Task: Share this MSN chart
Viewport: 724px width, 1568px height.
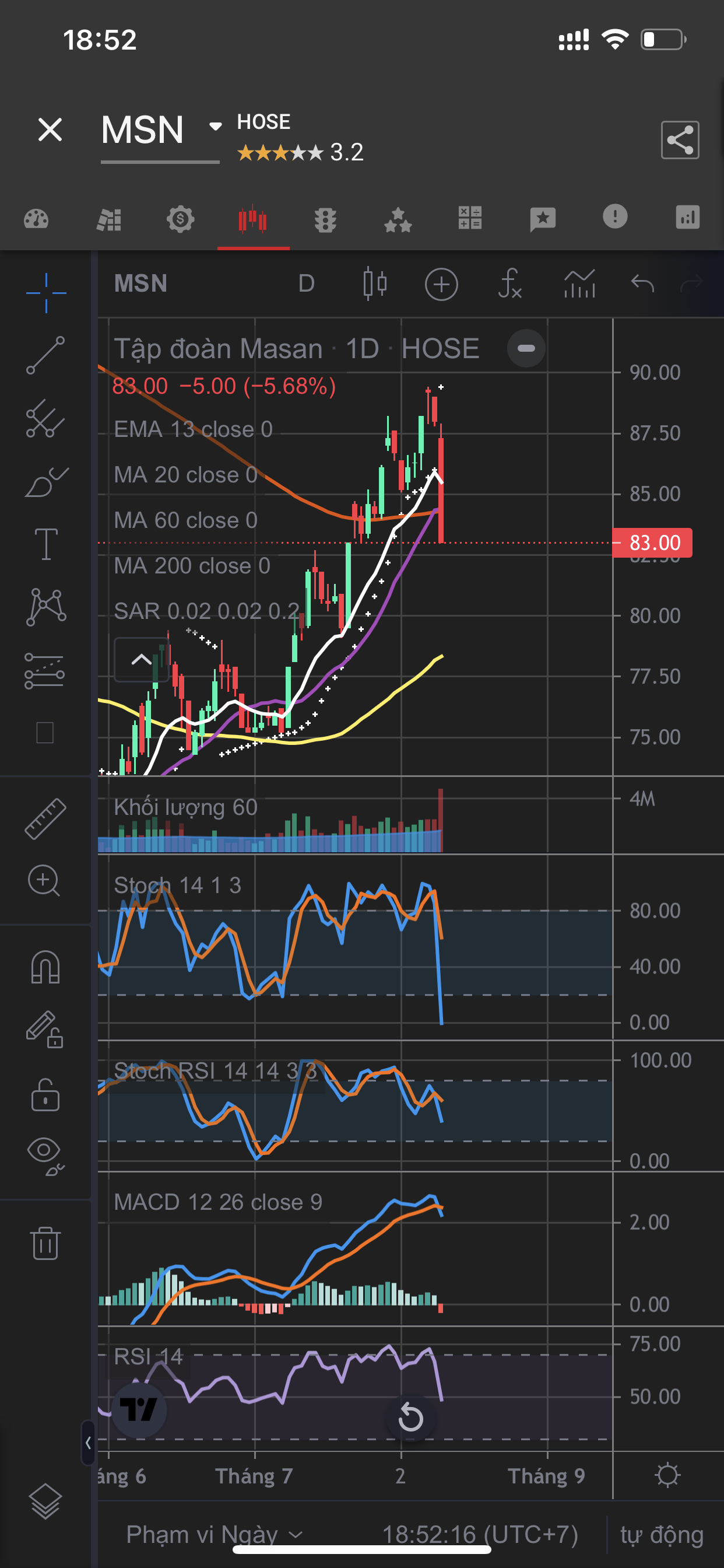Action: (x=680, y=140)
